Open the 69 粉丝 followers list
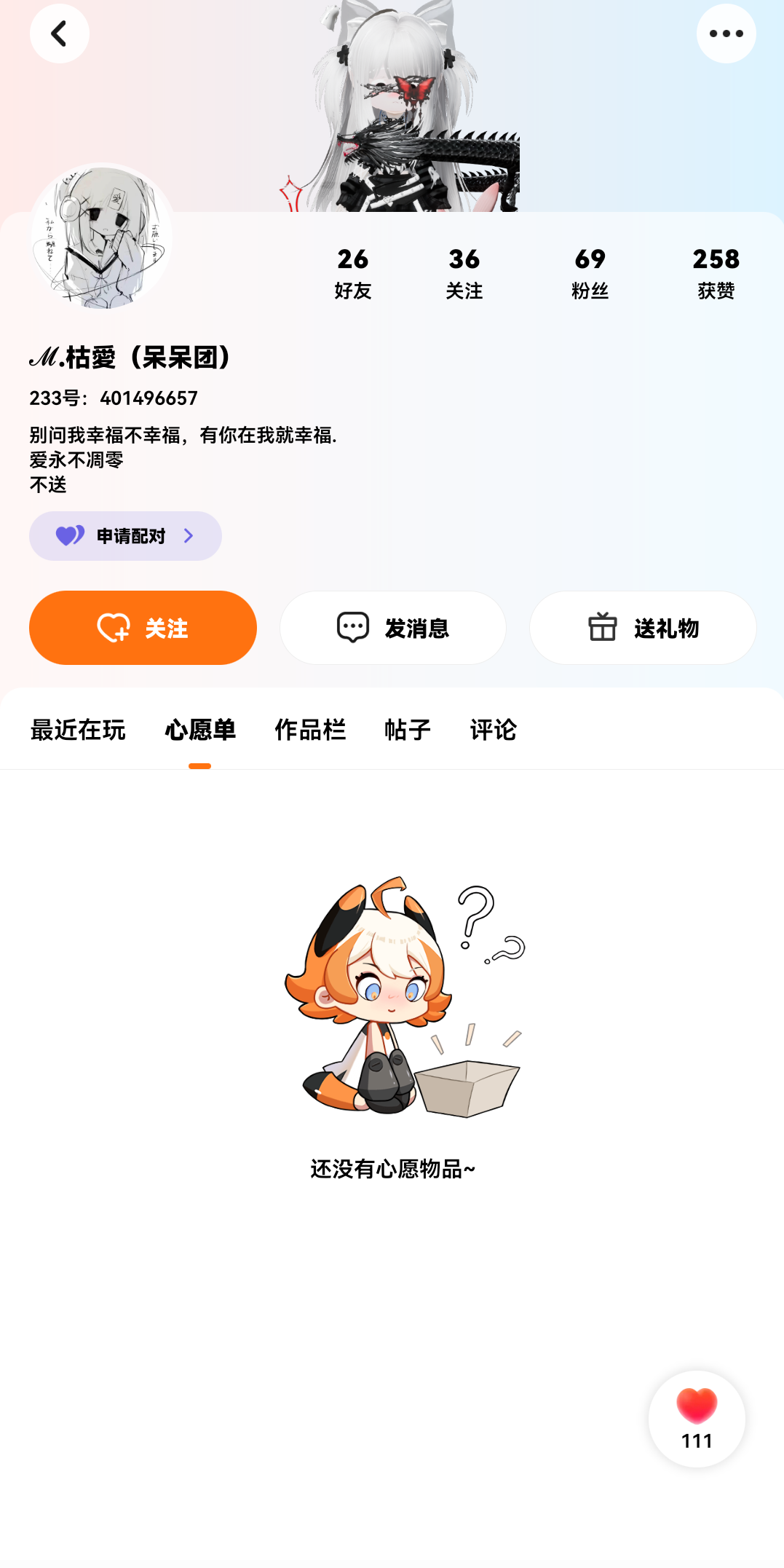Screen dimensions: 784x1568 pos(590,273)
